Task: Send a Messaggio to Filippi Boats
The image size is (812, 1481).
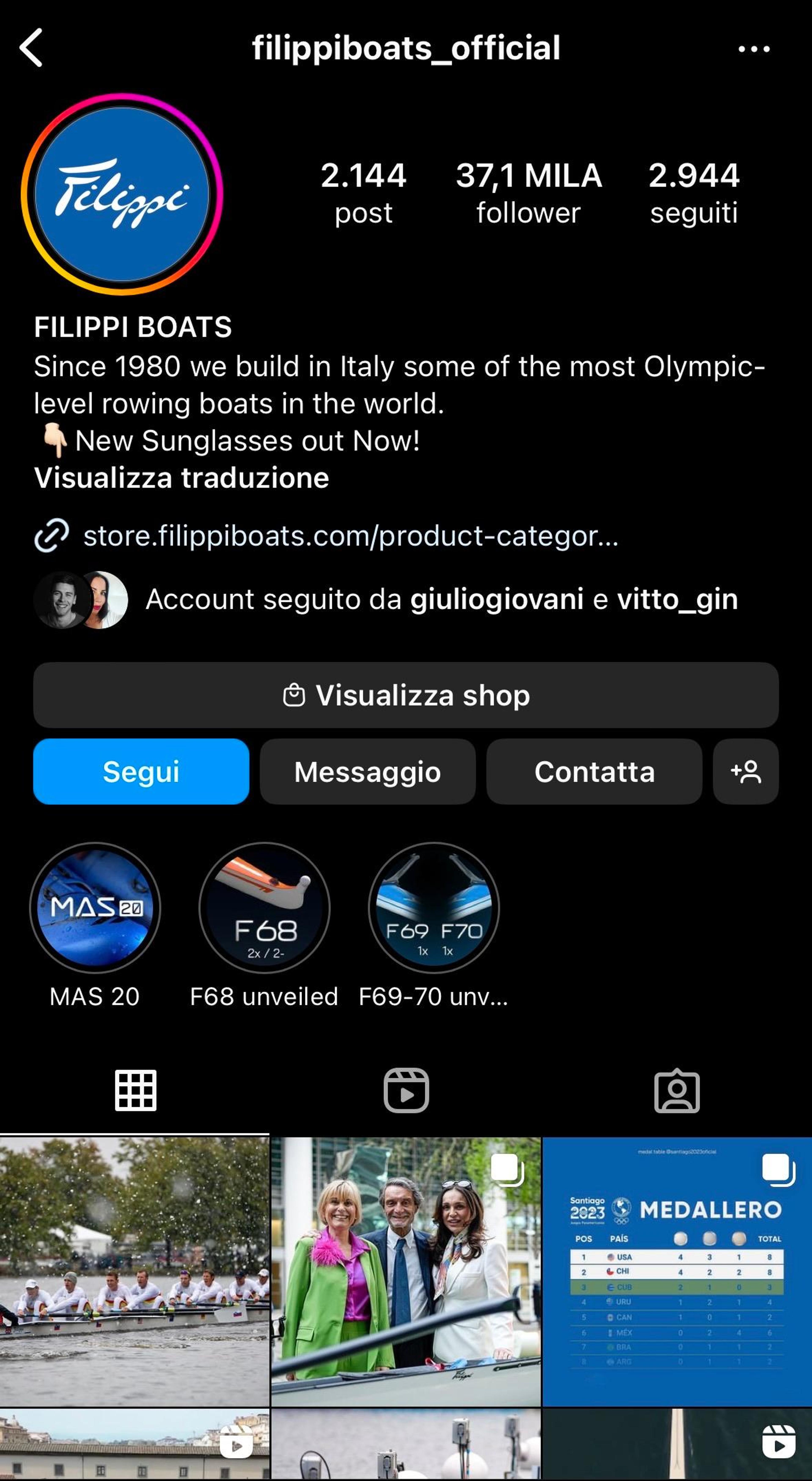Action: (x=368, y=771)
